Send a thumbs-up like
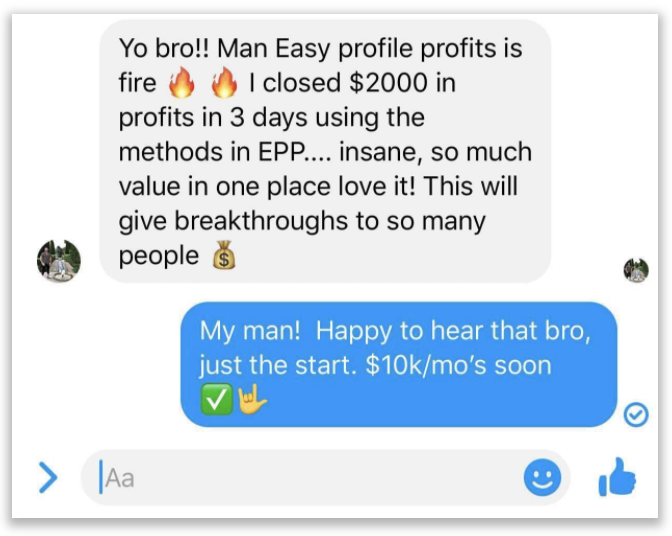The height and width of the screenshot is (536, 672). 617,479
